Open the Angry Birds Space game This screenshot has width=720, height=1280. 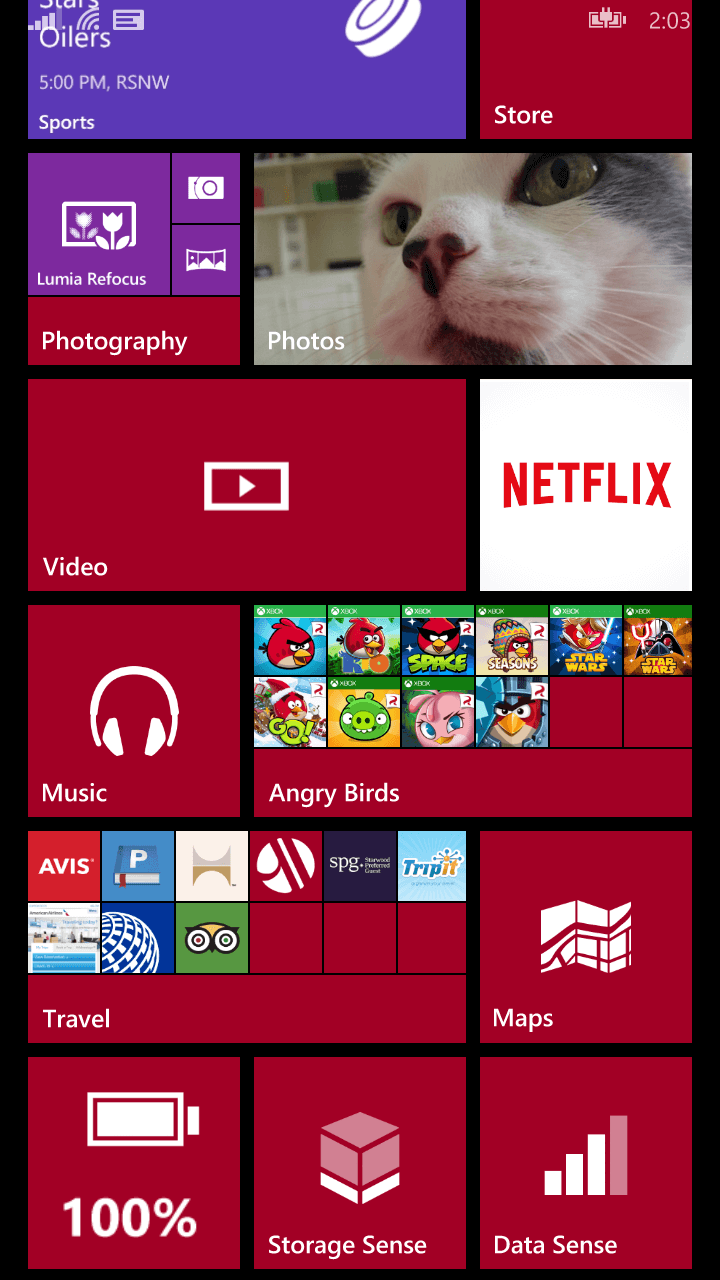438,640
